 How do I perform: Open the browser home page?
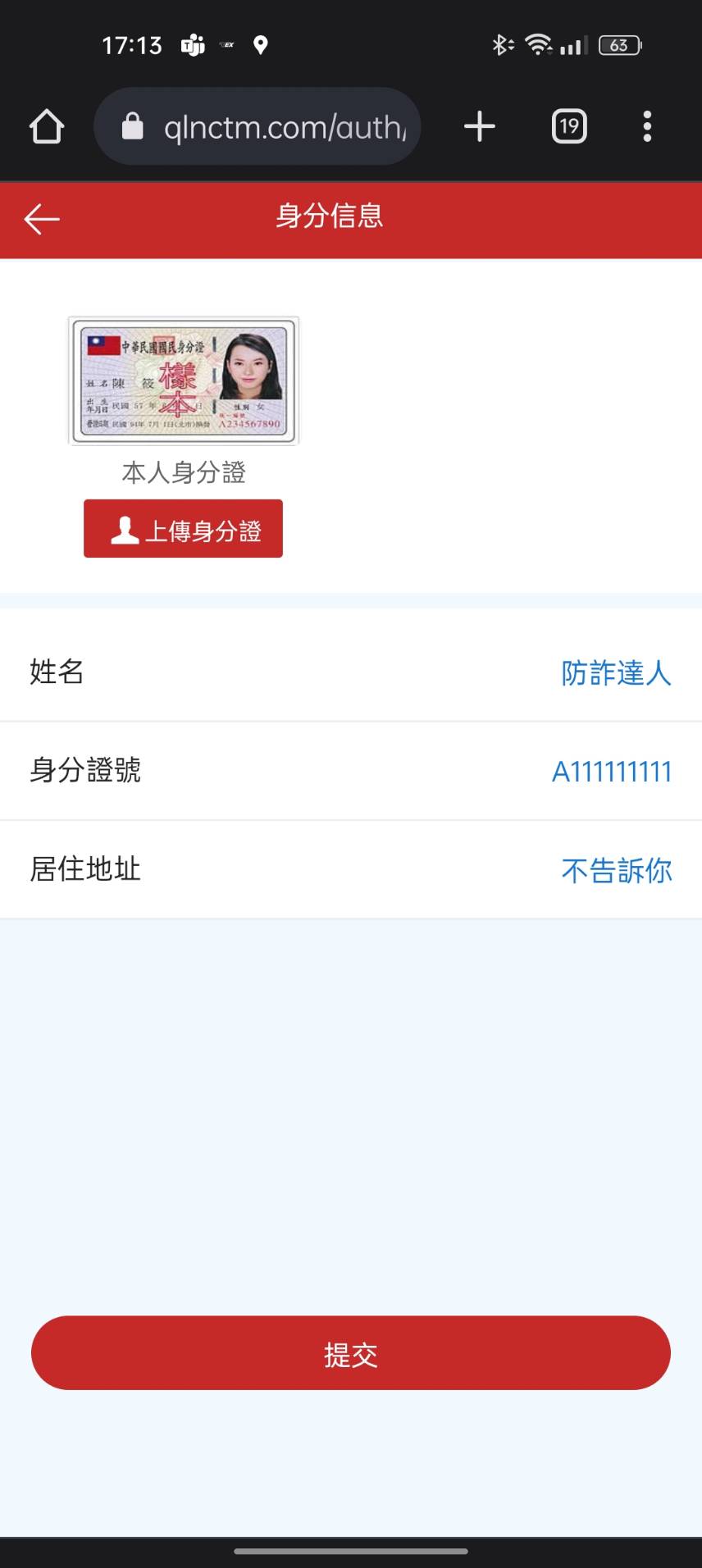click(x=47, y=127)
